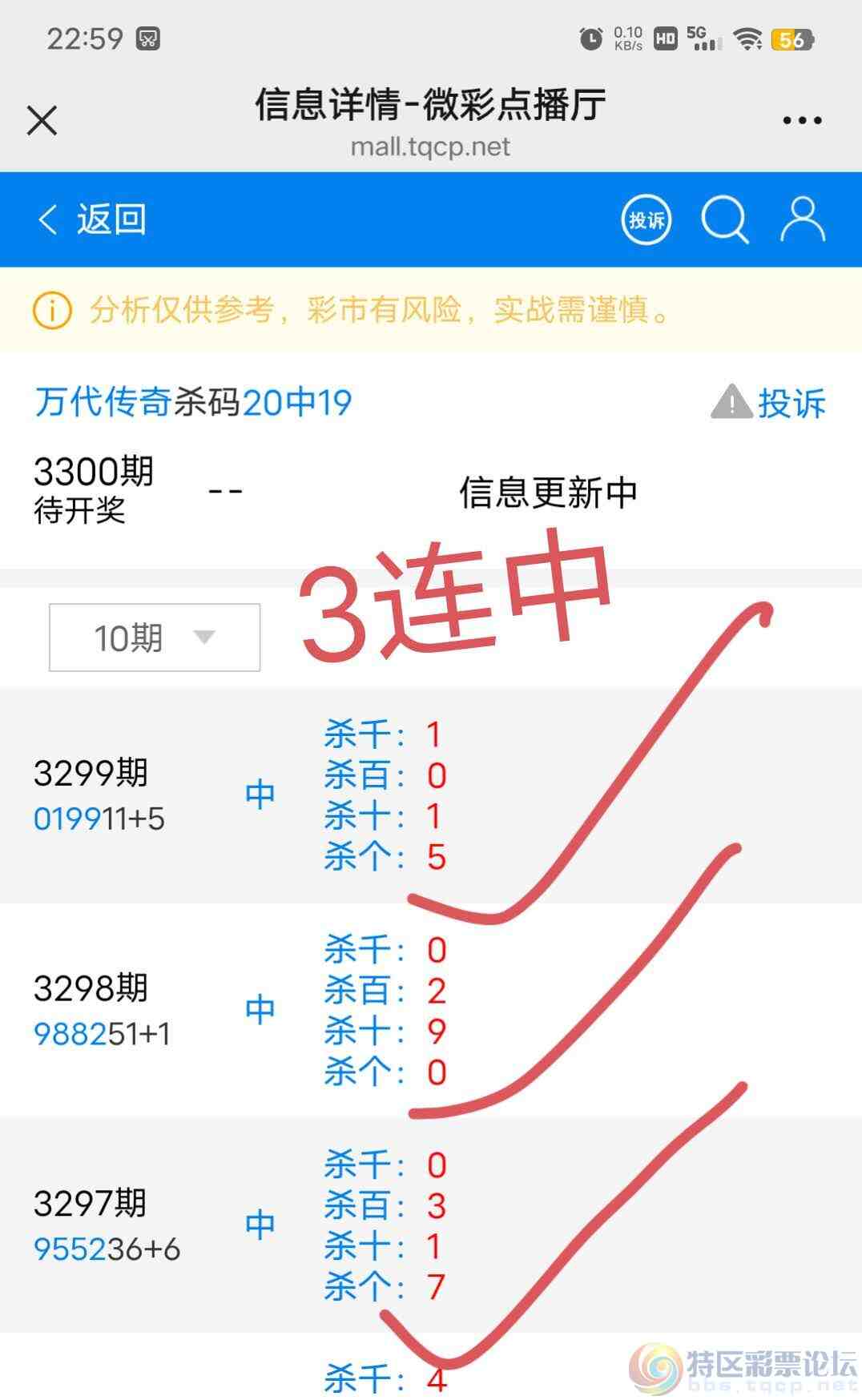
Task: Open the user profile icon
Action: pos(800,219)
